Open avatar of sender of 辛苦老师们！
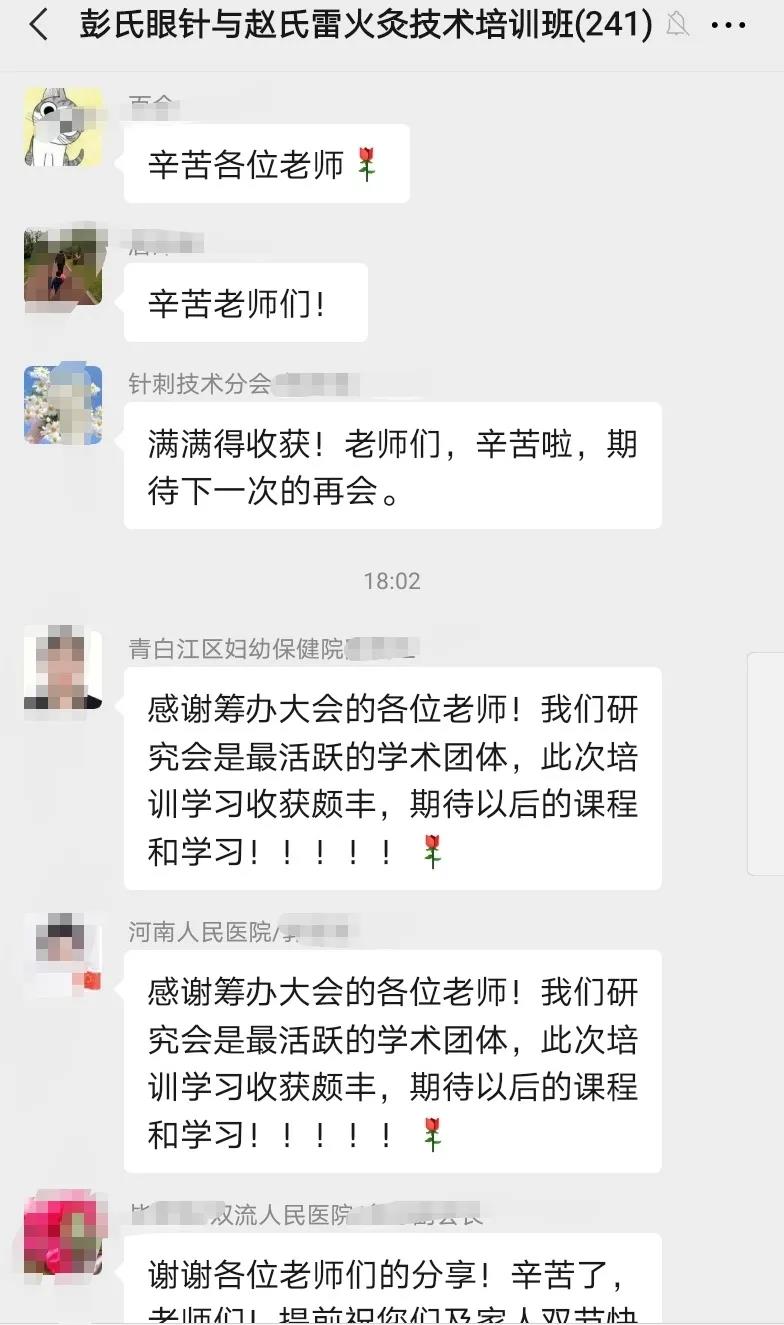Image resolution: width=784 pixels, height=1325 pixels. point(63,266)
